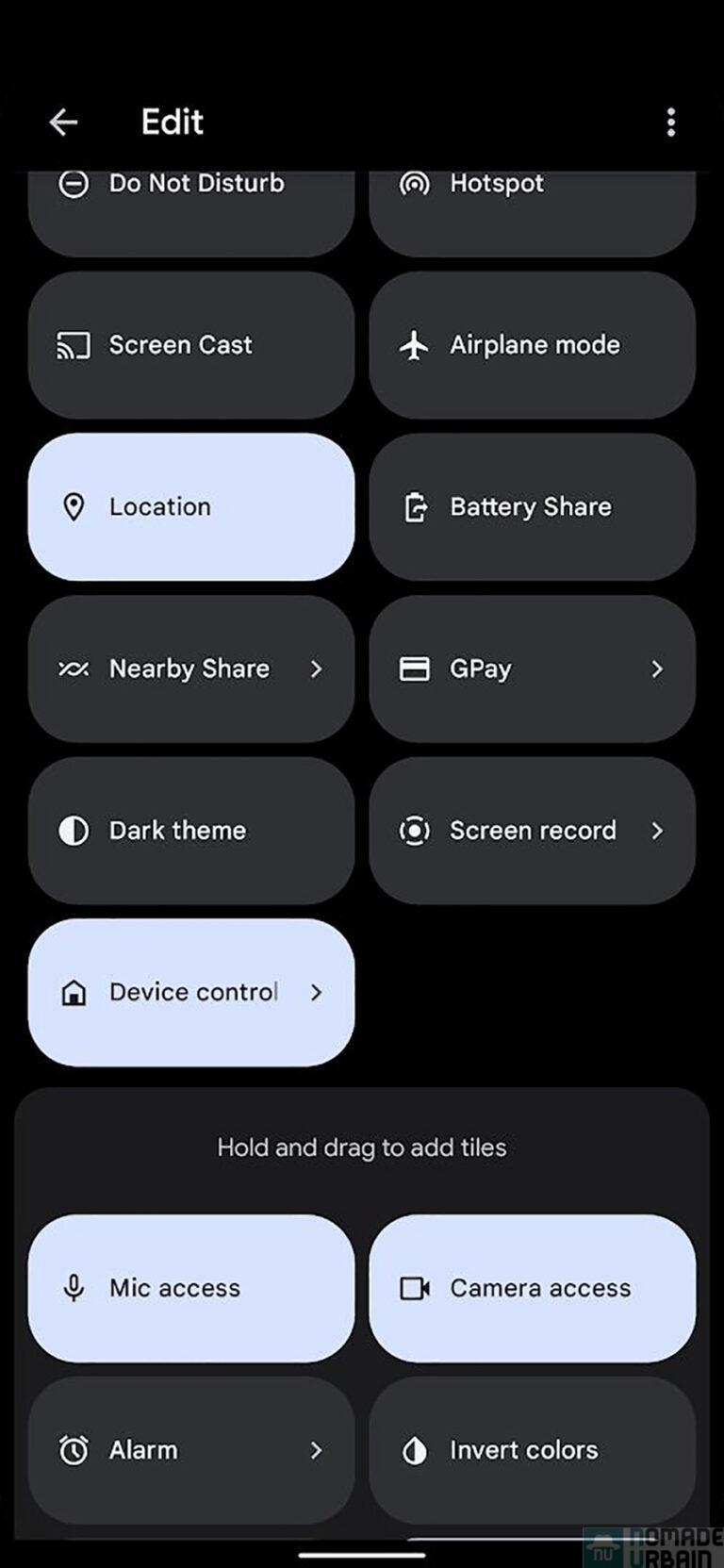Select the Screen Cast icon
Viewport: 724px width, 1568px height.
(74, 345)
